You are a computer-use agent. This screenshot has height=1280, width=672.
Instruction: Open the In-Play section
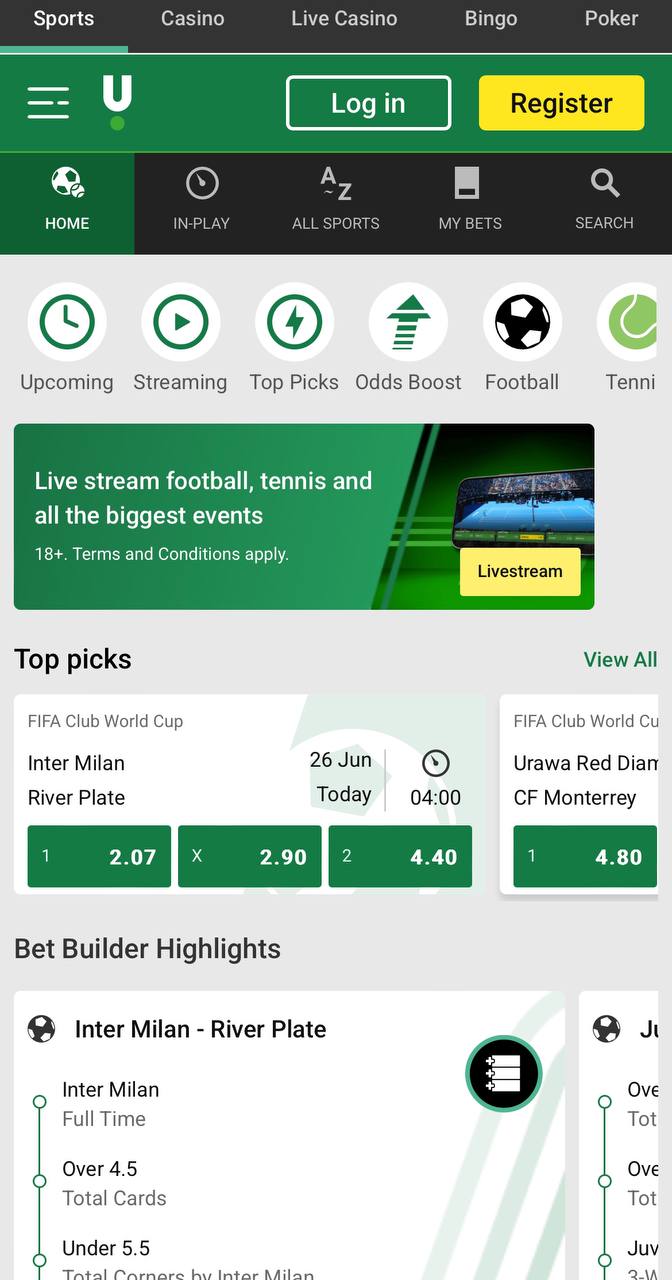coord(201,203)
